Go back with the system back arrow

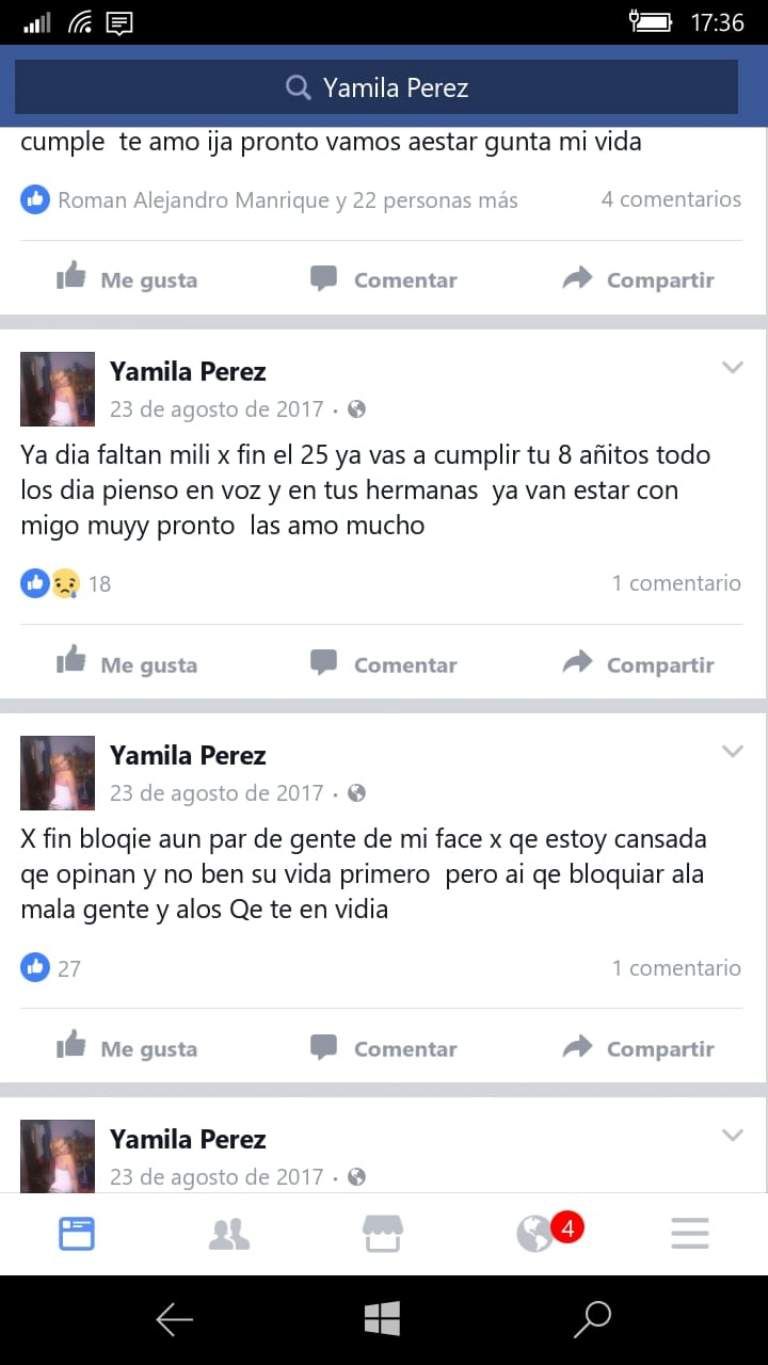(x=175, y=1320)
